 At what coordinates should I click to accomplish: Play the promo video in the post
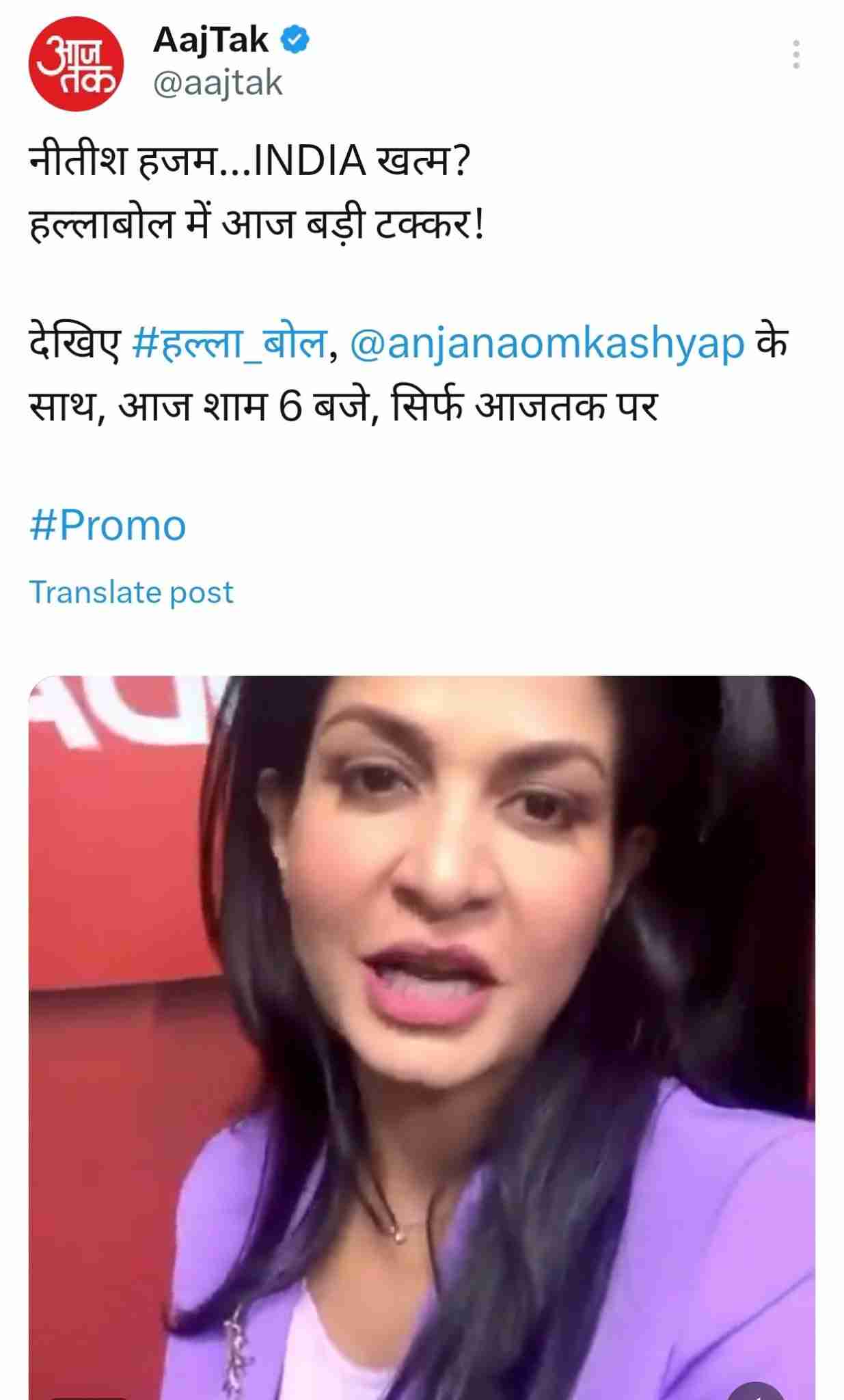422,1025
